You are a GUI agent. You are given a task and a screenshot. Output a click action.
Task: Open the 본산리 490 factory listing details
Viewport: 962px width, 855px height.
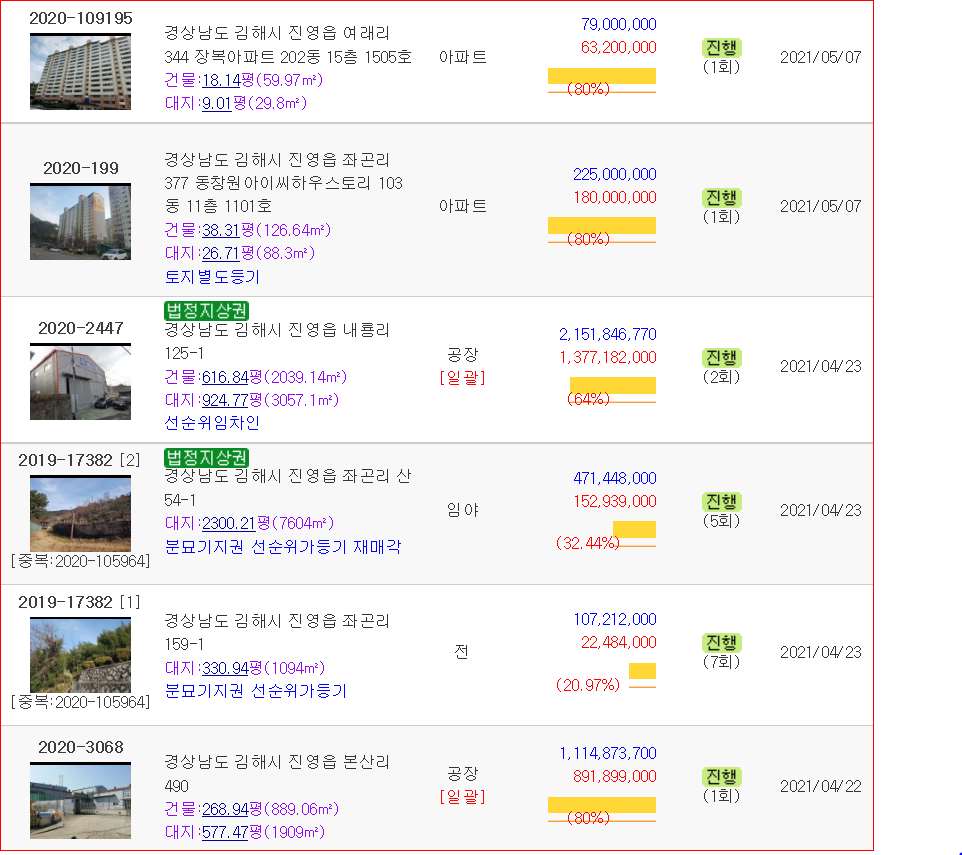click(276, 774)
